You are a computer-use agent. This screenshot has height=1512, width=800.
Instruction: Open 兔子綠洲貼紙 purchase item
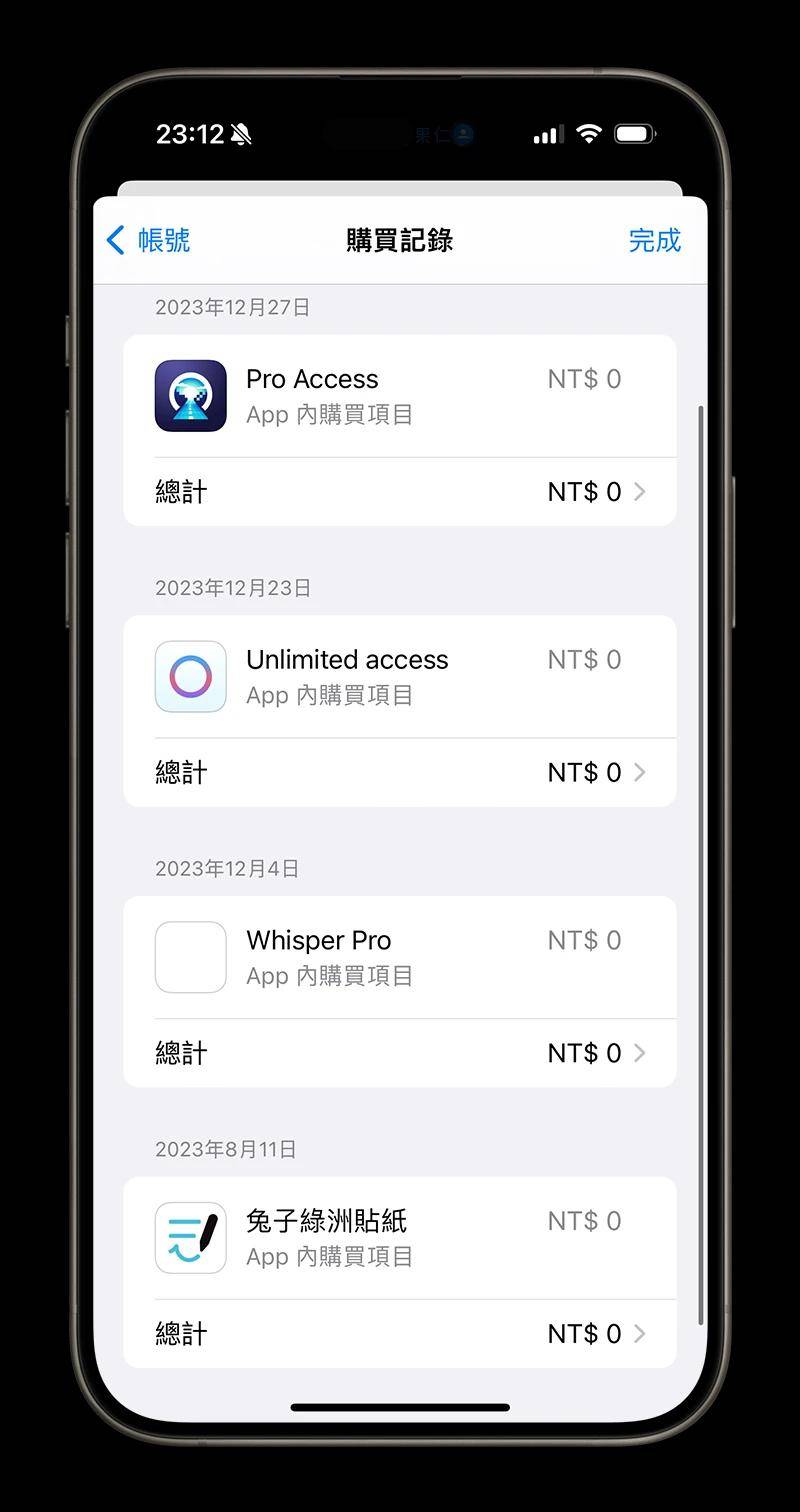click(400, 1238)
